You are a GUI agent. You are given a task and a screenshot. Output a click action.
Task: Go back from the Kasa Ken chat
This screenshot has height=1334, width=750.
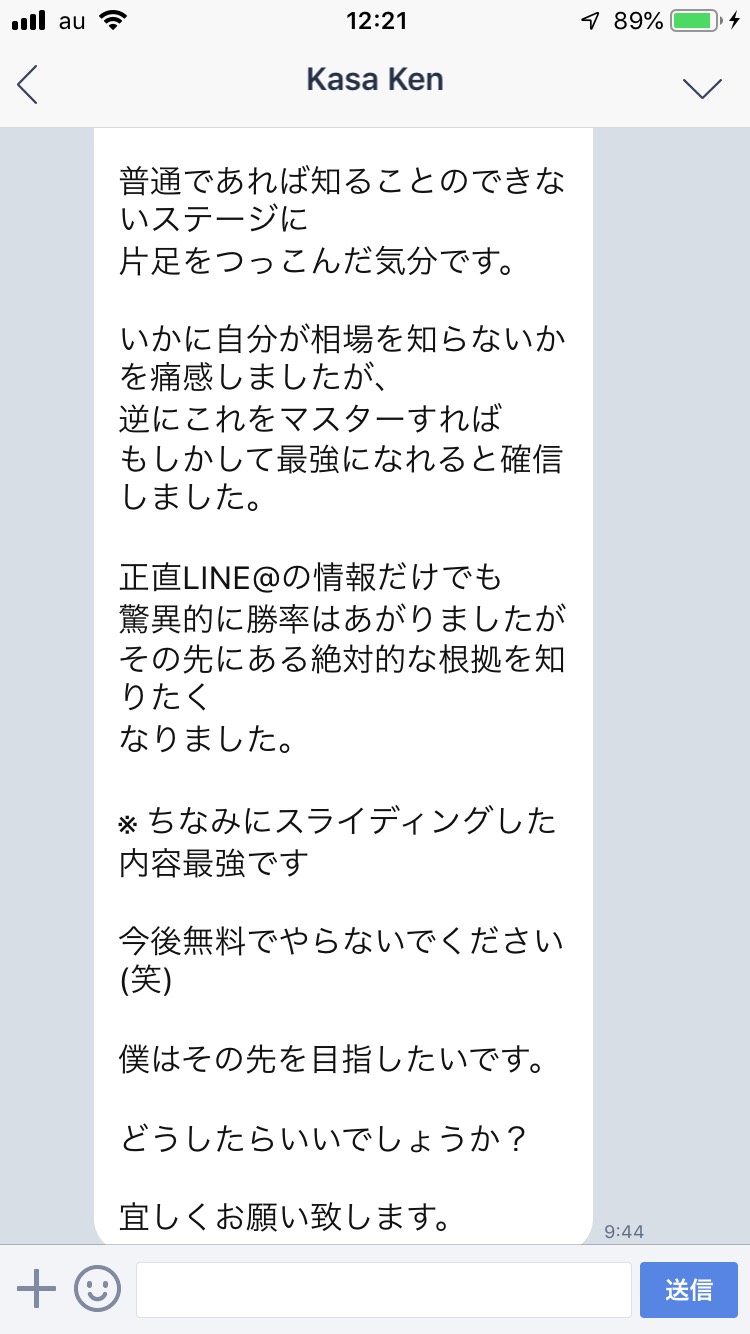[28, 84]
